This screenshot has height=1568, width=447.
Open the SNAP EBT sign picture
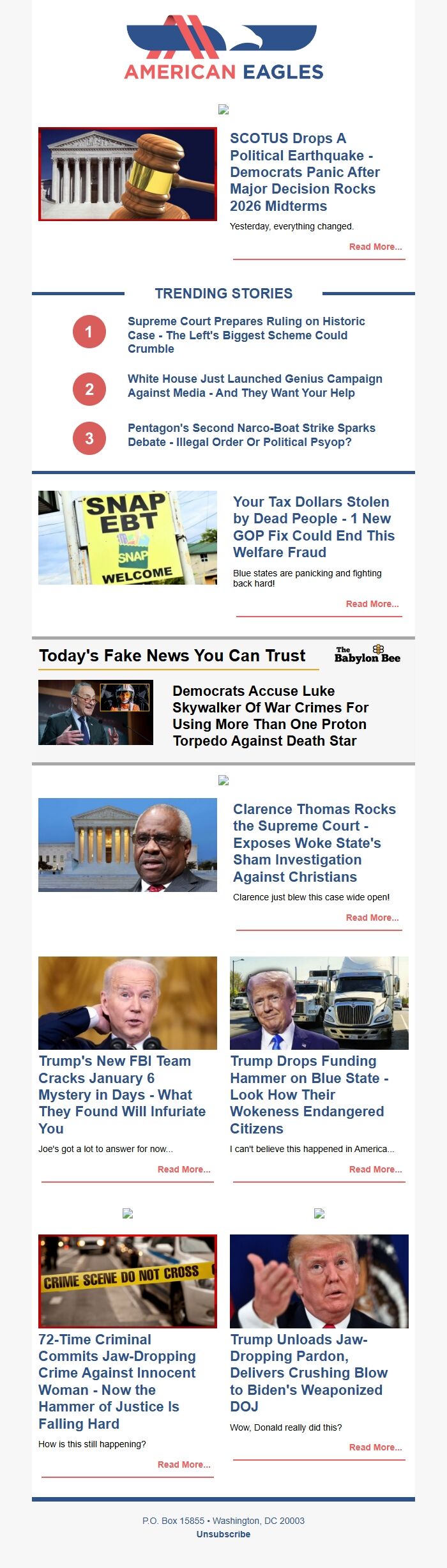tap(128, 537)
